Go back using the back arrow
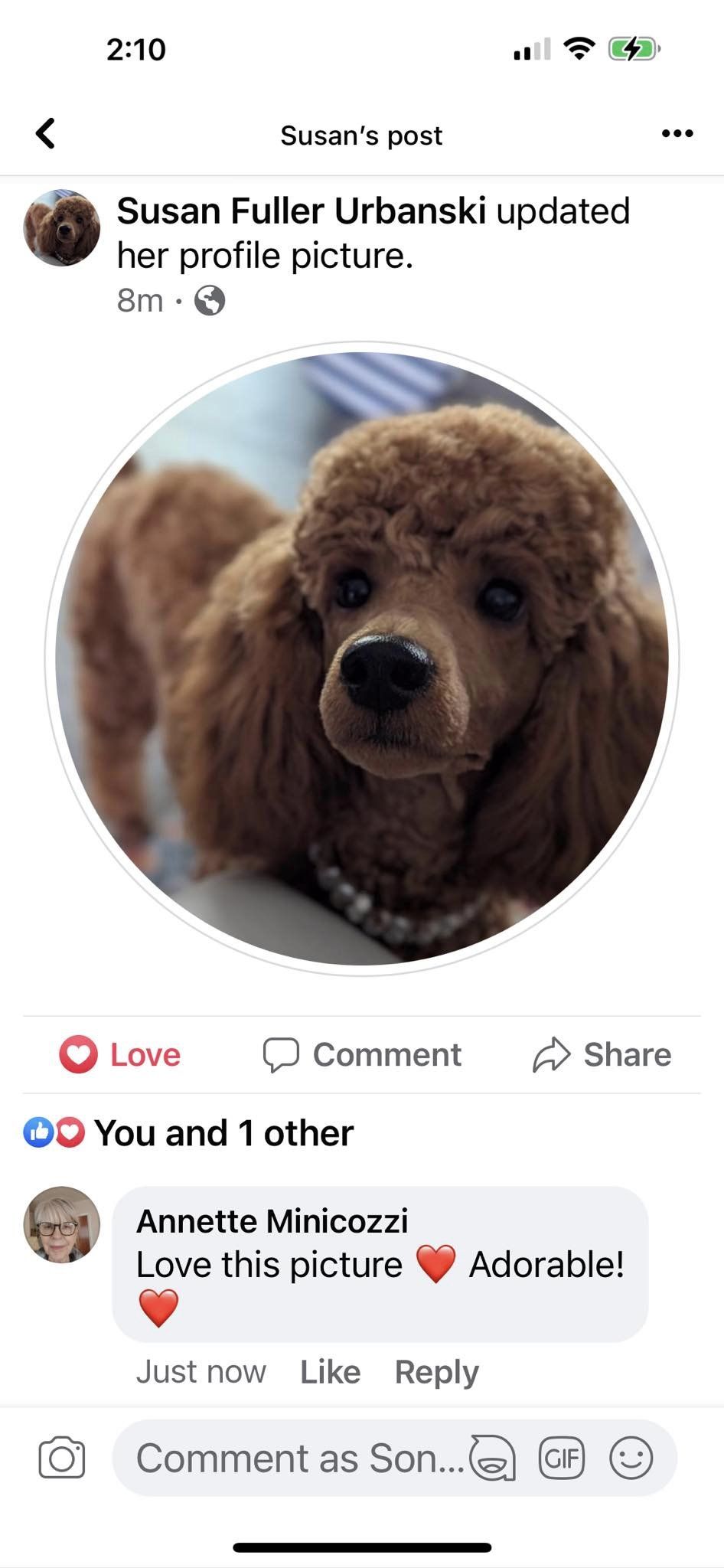 (x=46, y=133)
